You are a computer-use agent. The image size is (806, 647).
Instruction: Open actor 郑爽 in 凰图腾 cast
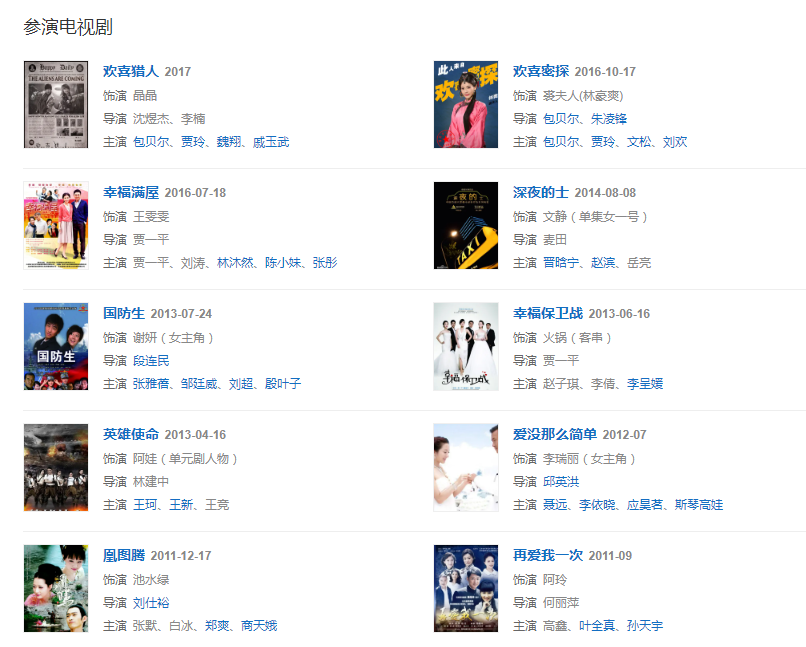(x=217, y=626)
